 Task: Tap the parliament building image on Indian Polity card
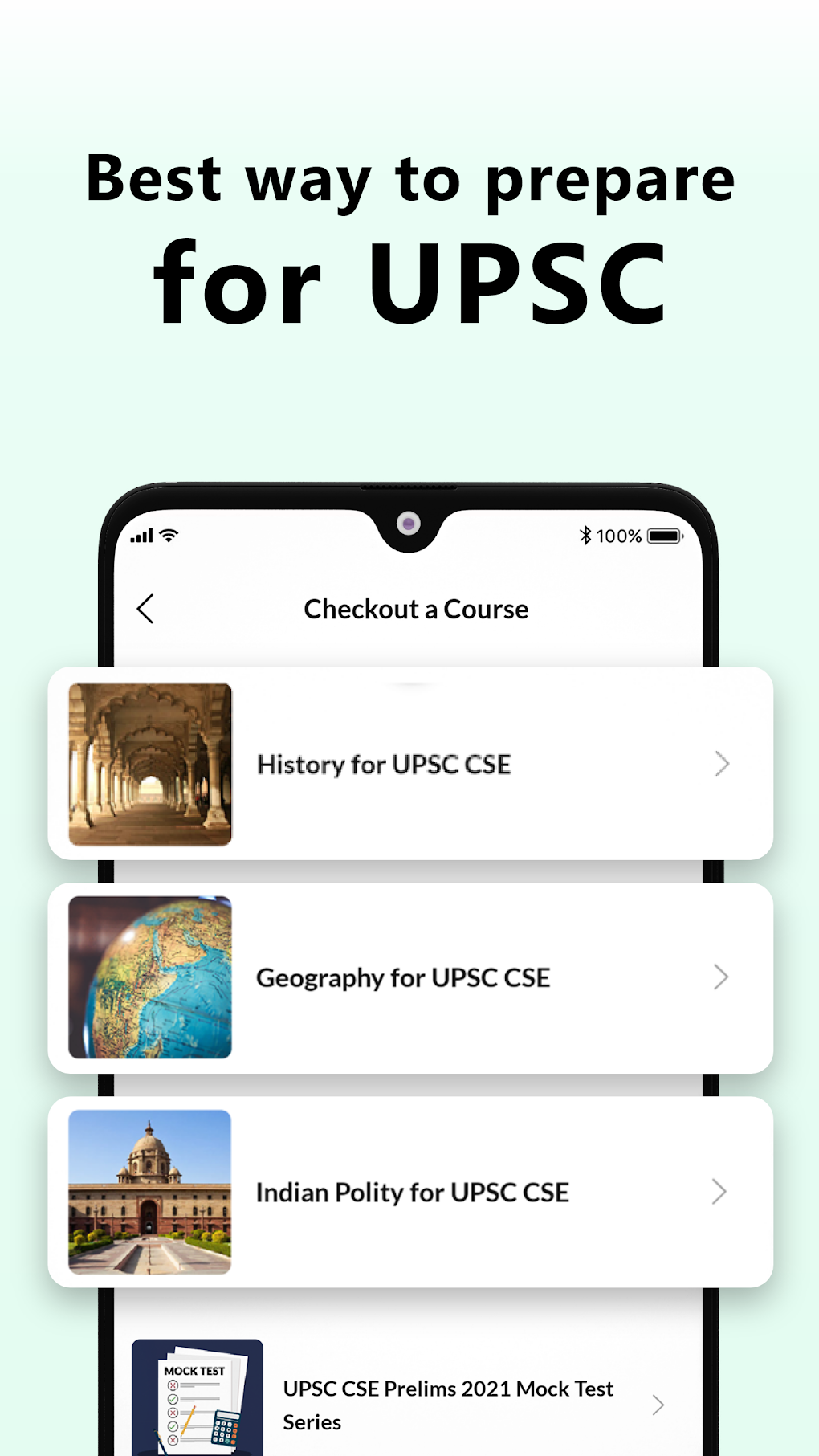[x=150, y=1192]
